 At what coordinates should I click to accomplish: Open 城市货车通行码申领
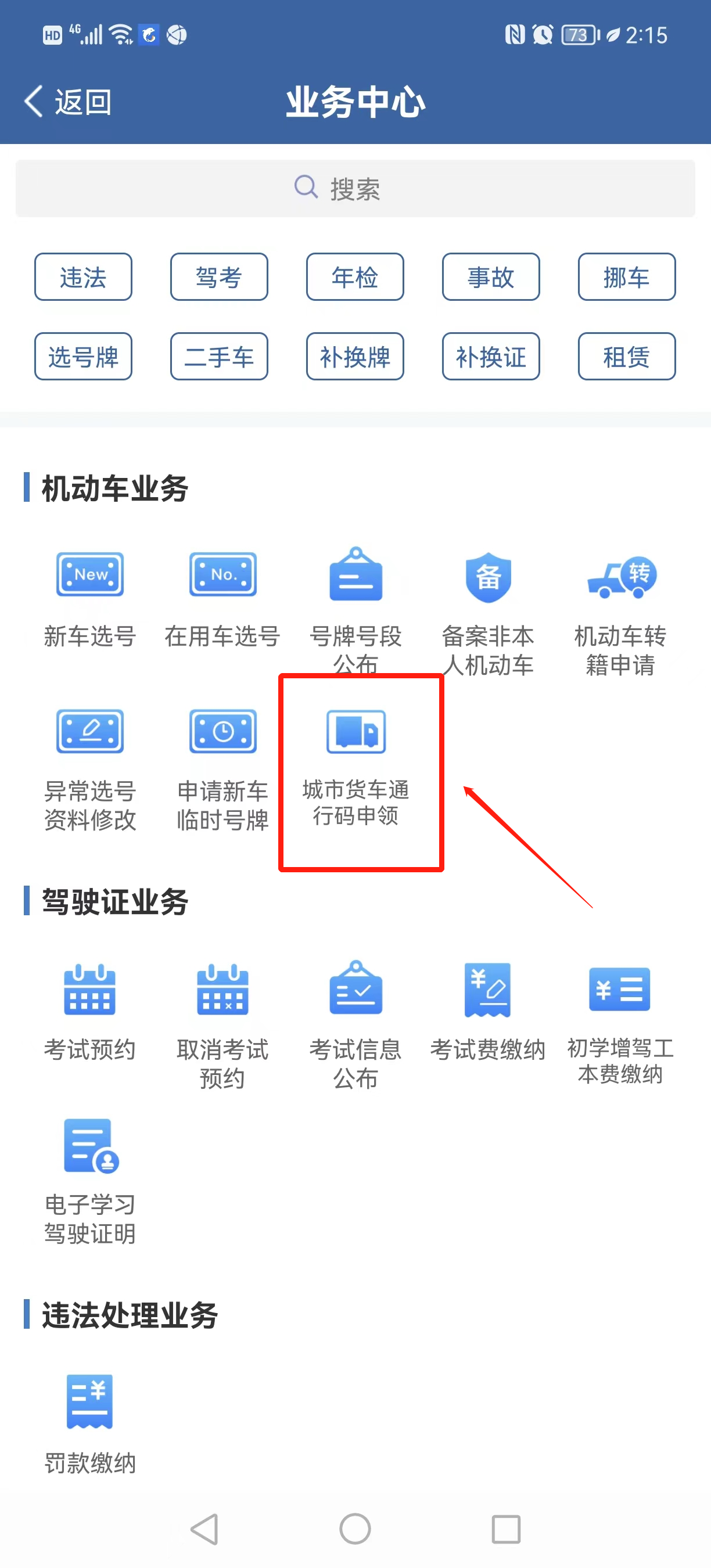(x=356, y=767)
